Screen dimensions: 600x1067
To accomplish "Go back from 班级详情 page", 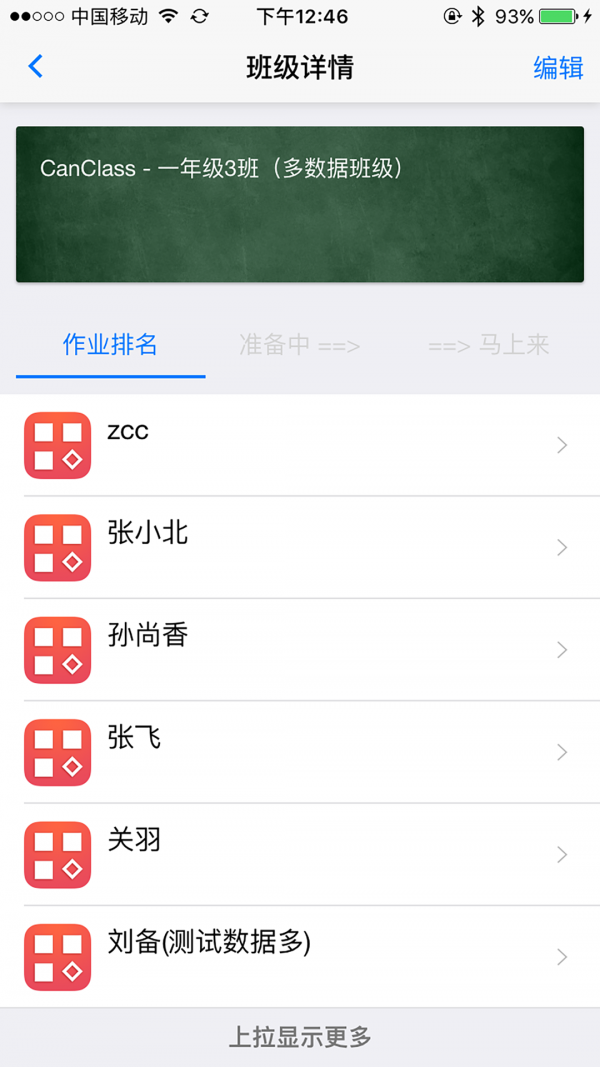I will pos(36,67).
